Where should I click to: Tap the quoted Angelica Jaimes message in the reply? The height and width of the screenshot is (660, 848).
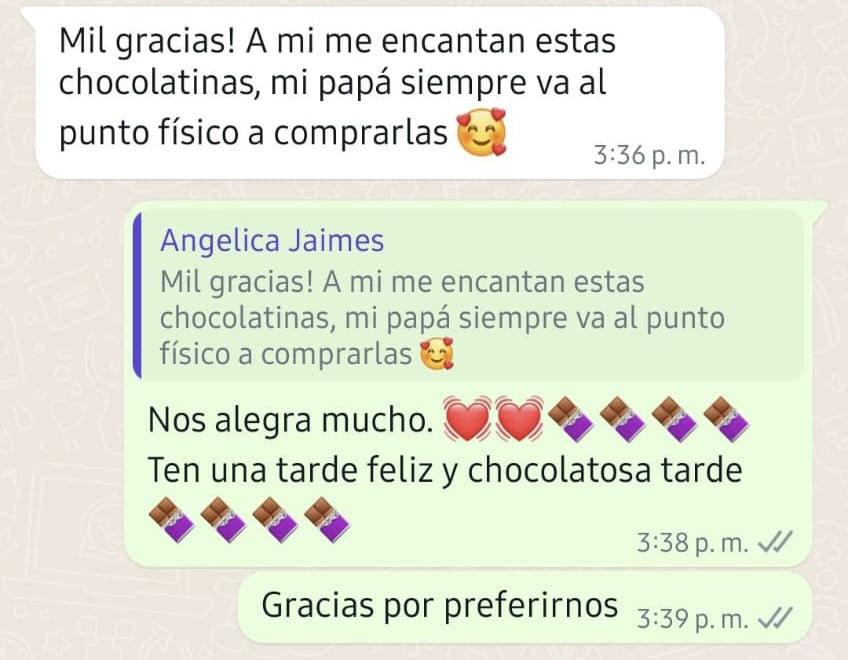467,297
